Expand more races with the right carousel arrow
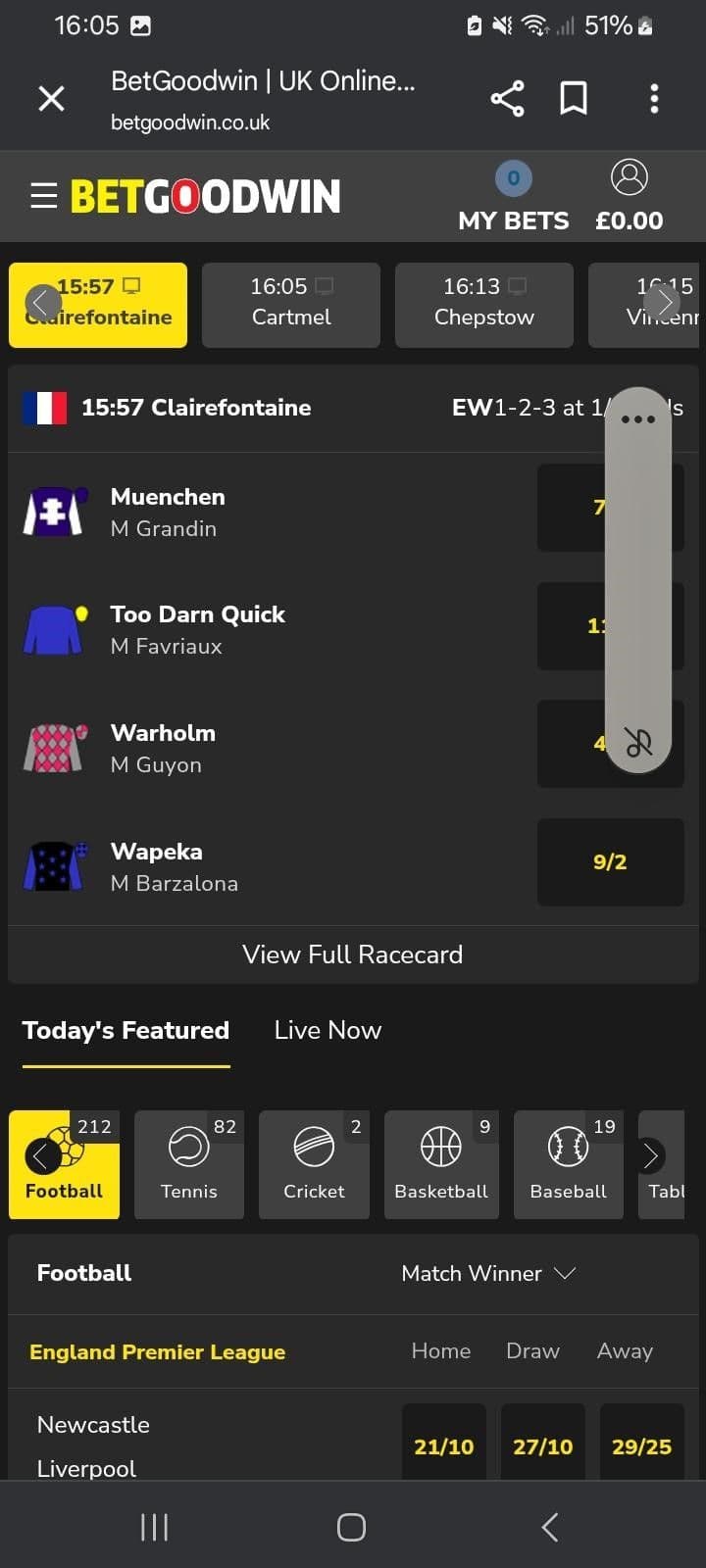The image size is (706, 1568). pos(663,303)
